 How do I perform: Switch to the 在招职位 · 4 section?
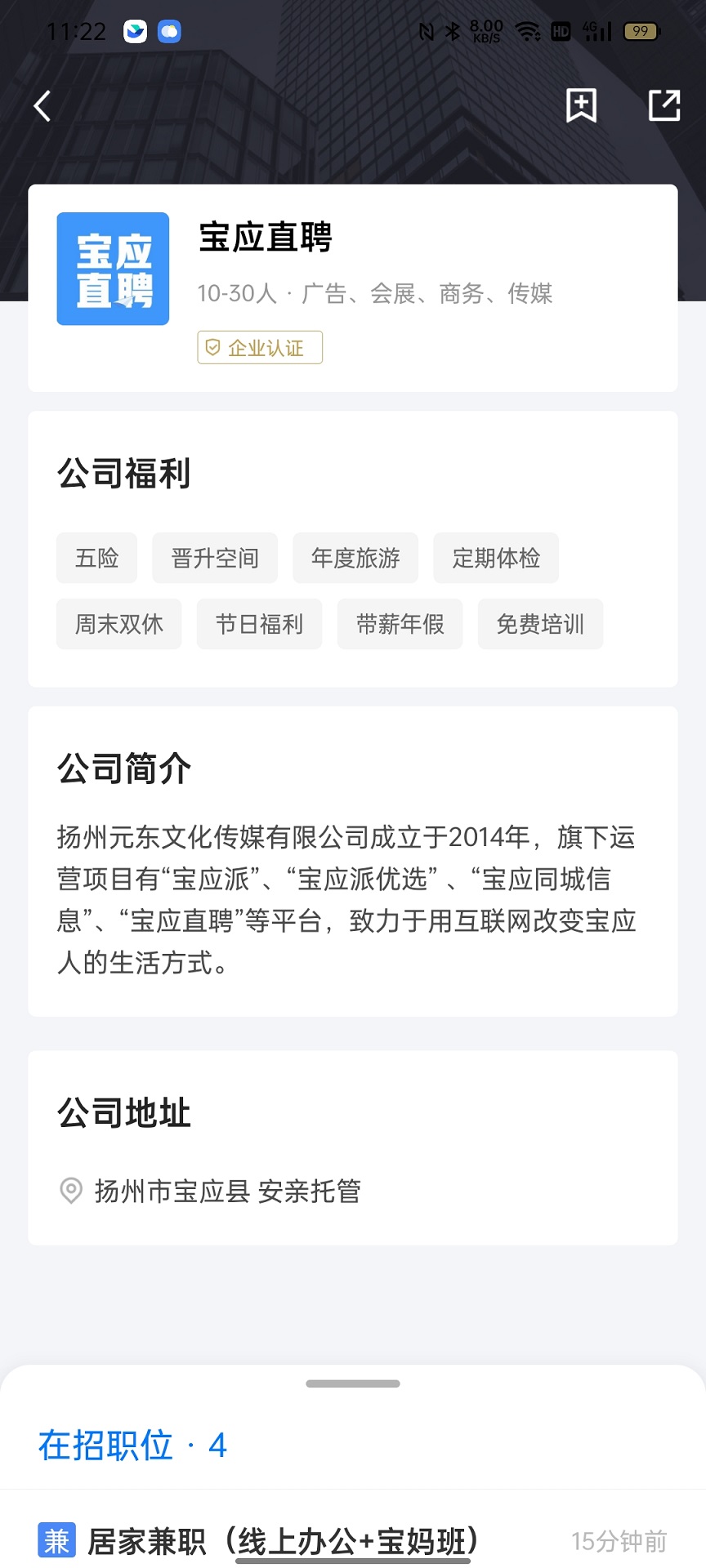pos(132,1445)
